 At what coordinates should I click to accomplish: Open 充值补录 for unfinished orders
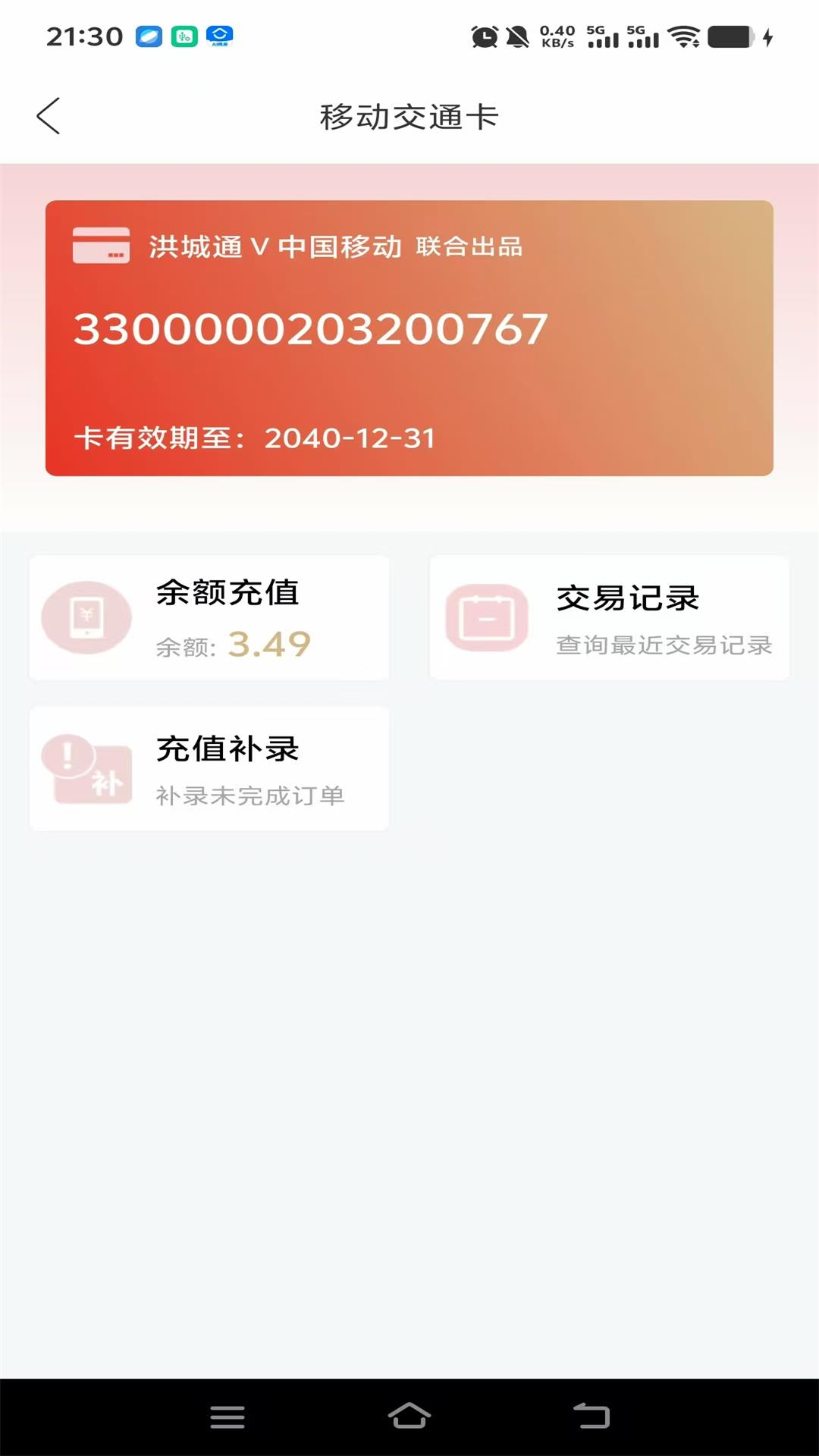pyautogui.click(x=209, y=768)
